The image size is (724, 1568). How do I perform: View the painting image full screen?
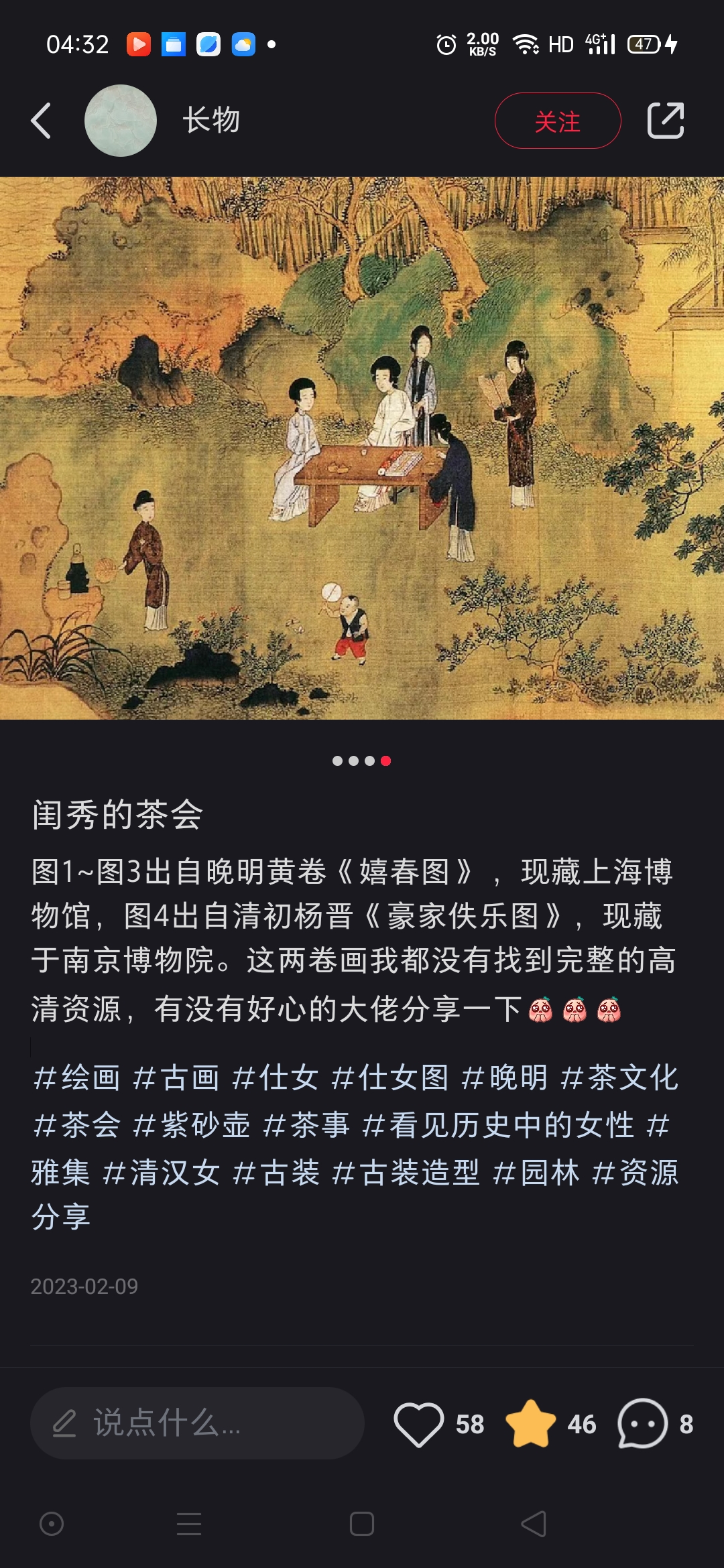(x=362, y=448)
